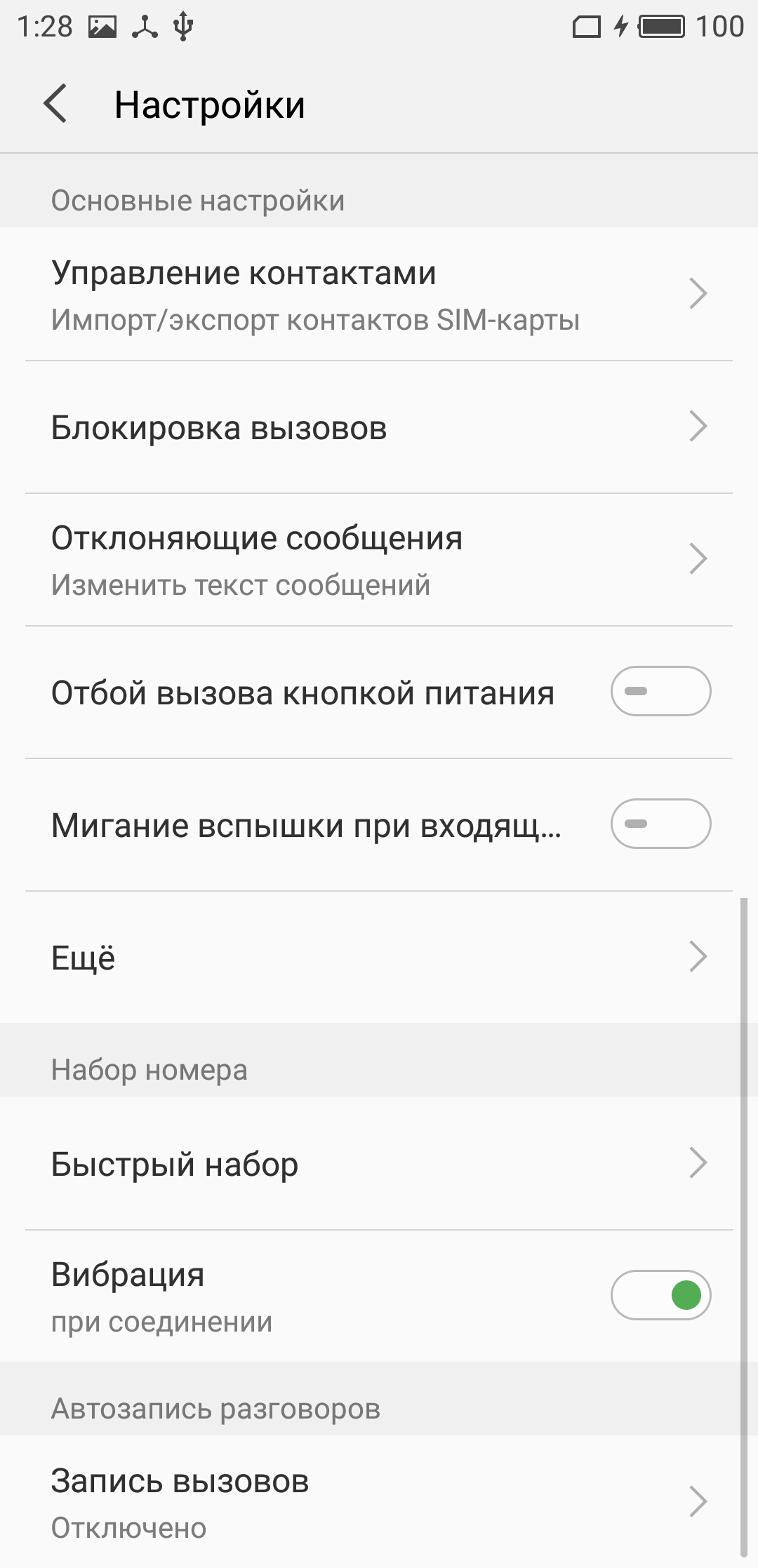Open Быстрый набор

click(x=379, y=1163)
